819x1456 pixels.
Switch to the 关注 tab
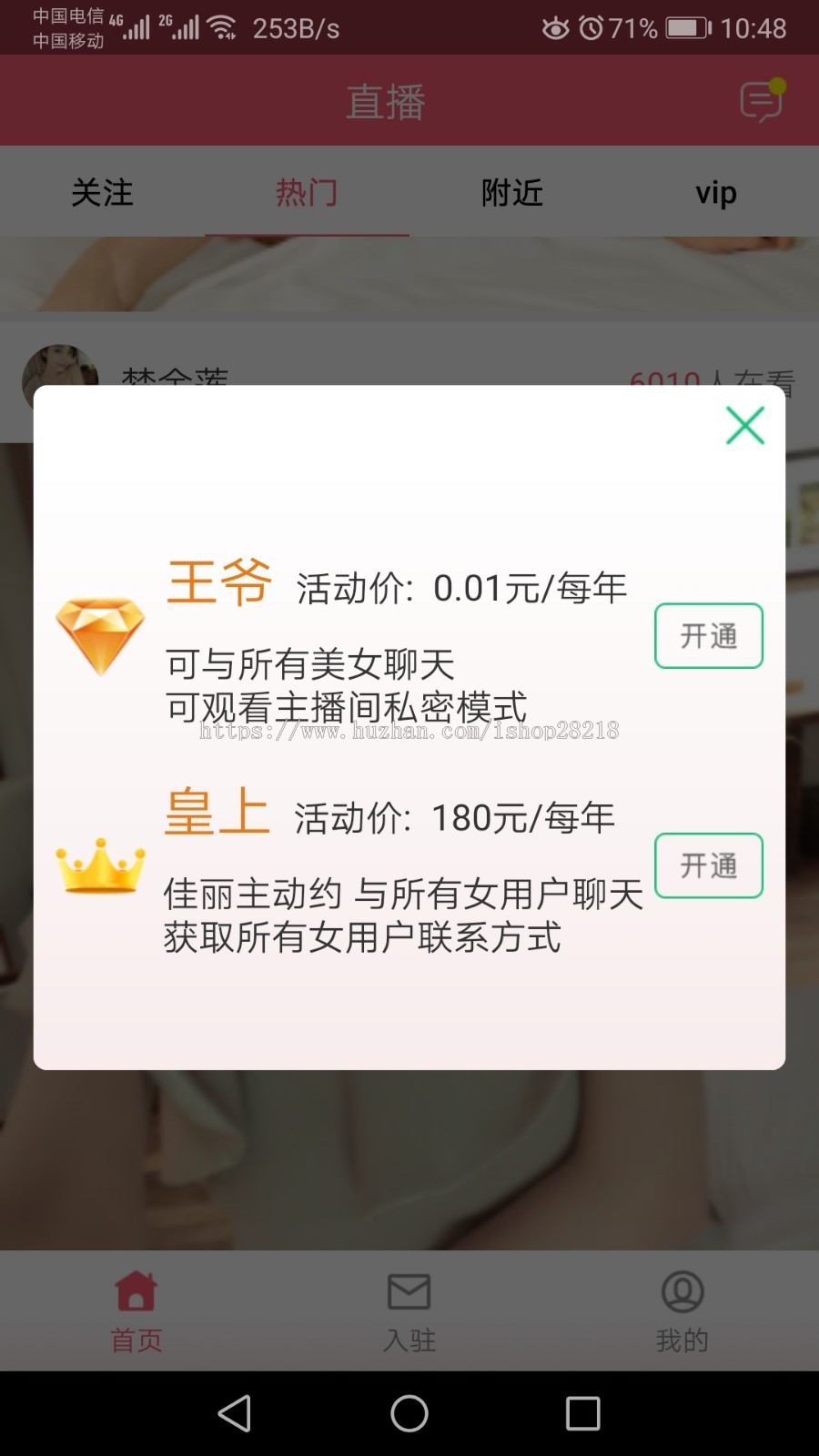point(103,193)
